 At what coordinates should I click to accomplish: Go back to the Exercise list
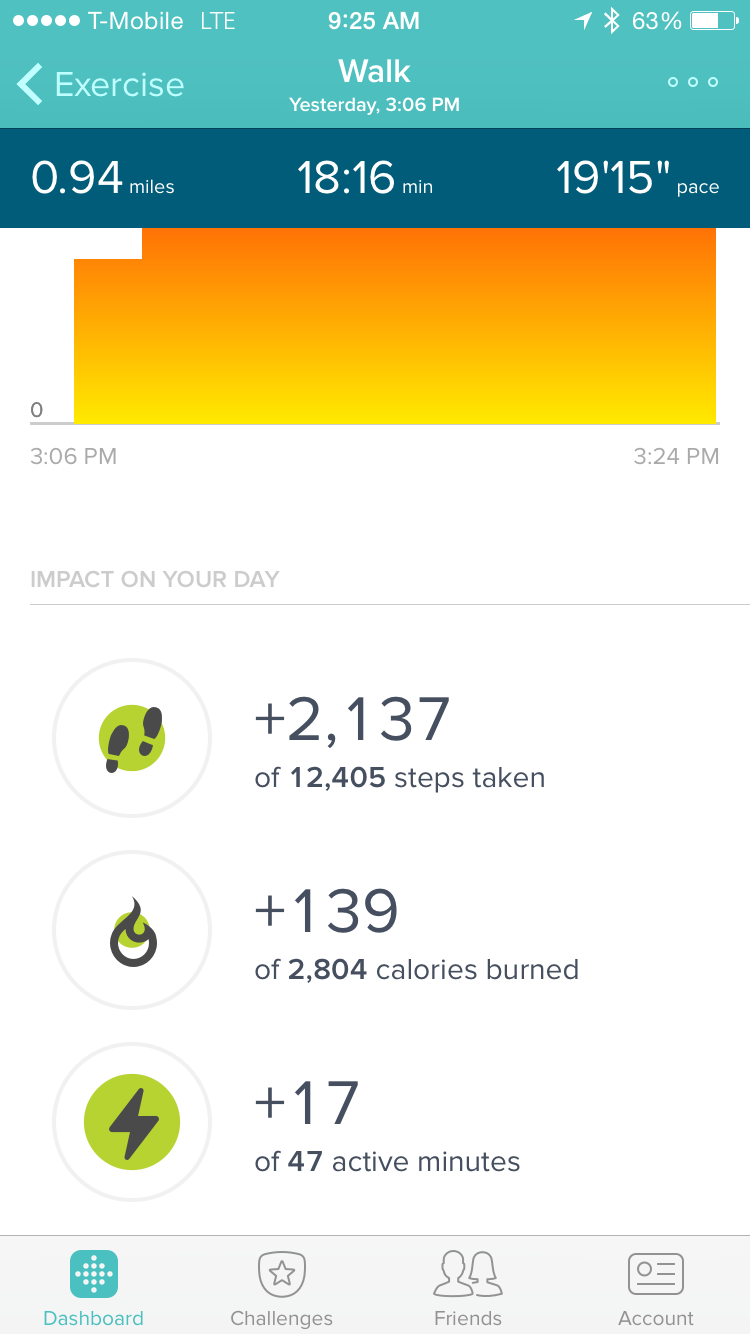[x=100, y=85]
